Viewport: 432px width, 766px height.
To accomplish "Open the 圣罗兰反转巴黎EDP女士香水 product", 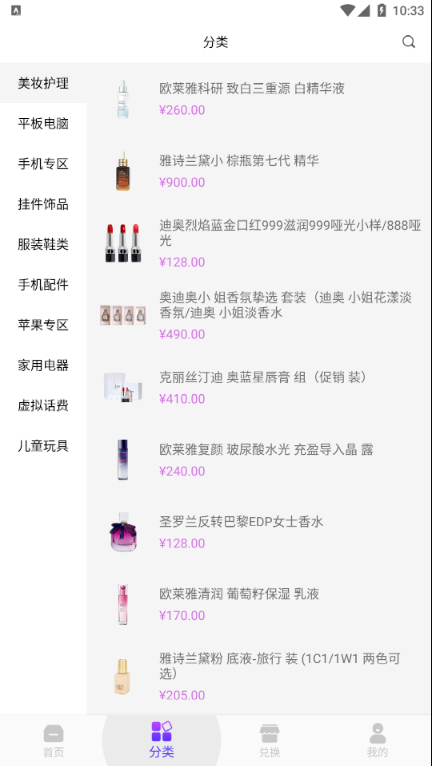I will coord(259,532).
